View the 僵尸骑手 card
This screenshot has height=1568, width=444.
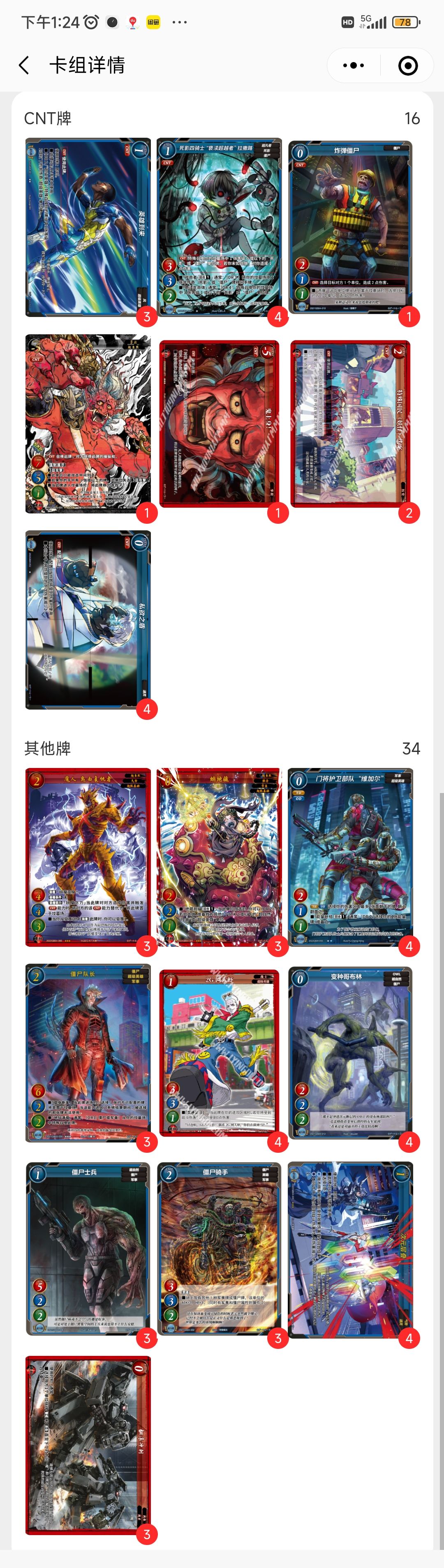coord(219,1249)
